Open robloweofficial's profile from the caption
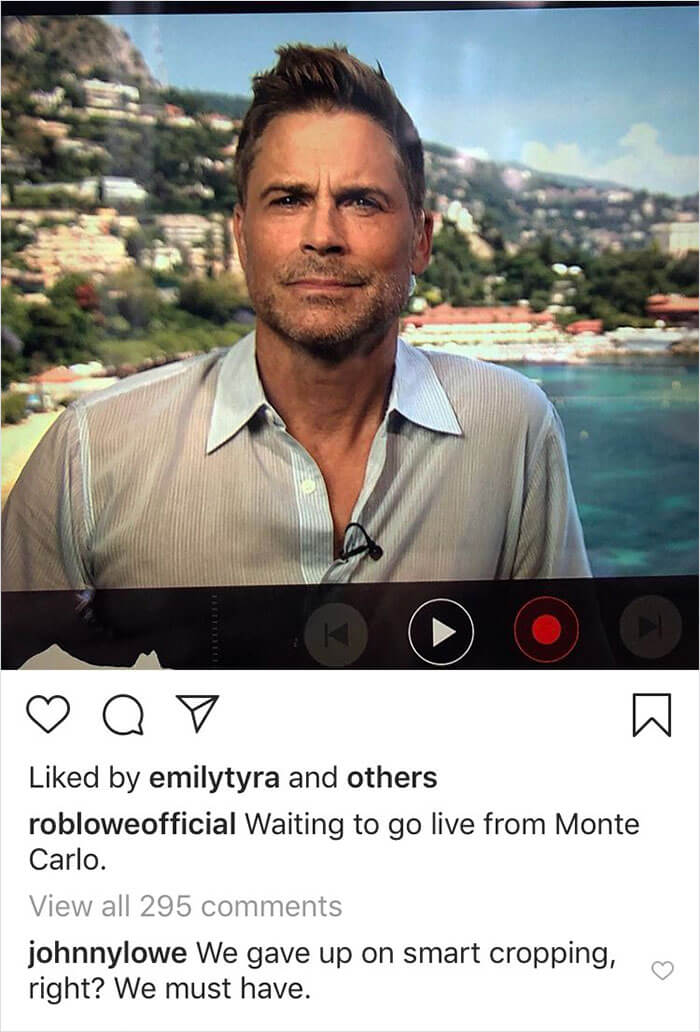 (133, 825)
